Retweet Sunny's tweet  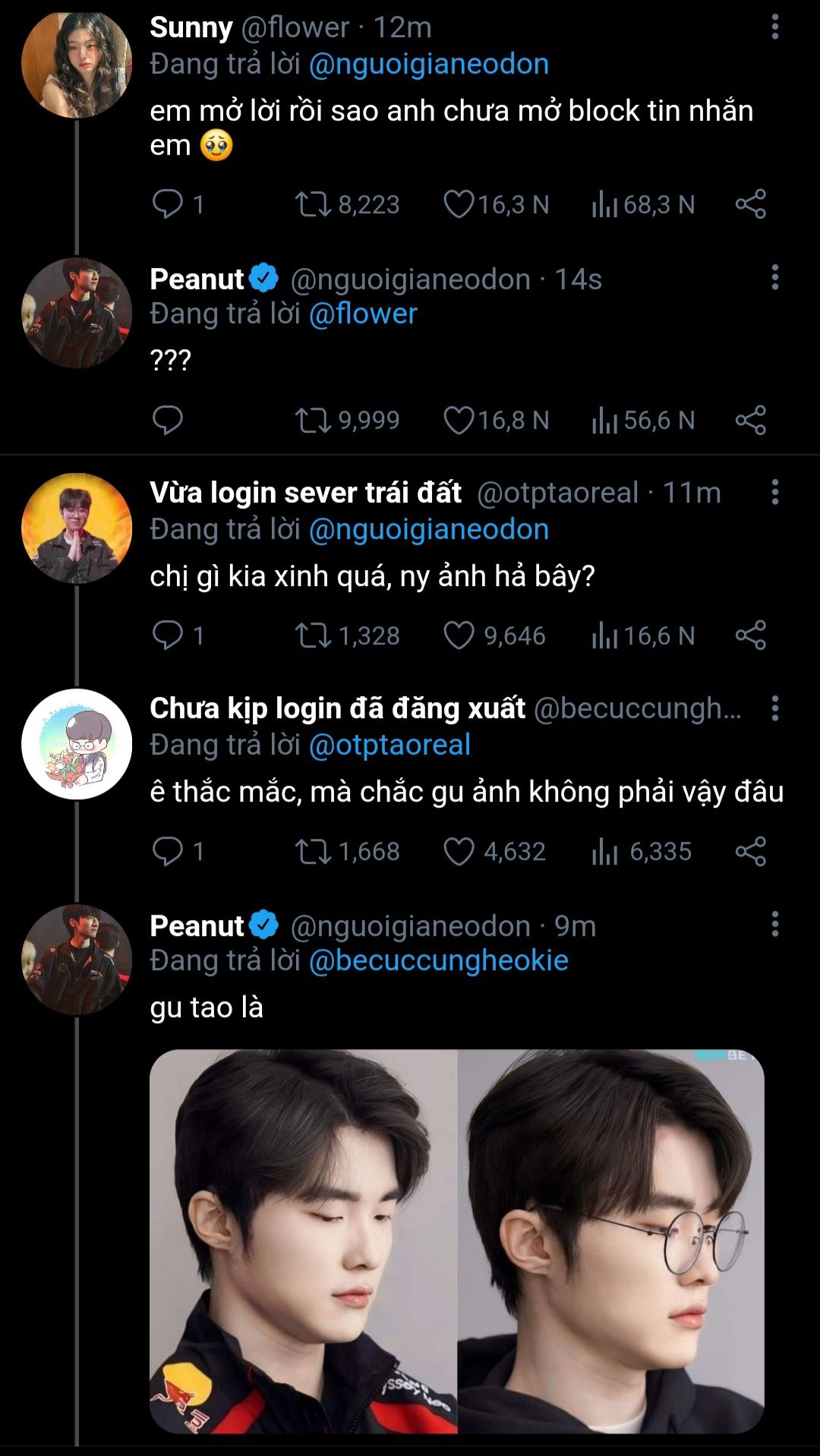coord(313,204)
